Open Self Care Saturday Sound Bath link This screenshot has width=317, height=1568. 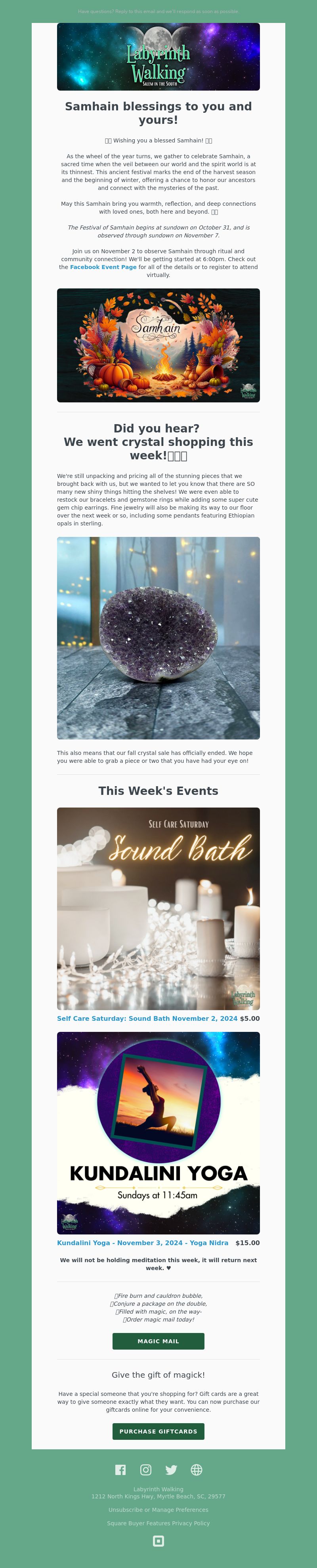pyautogui.click(x=147, y=1018)
